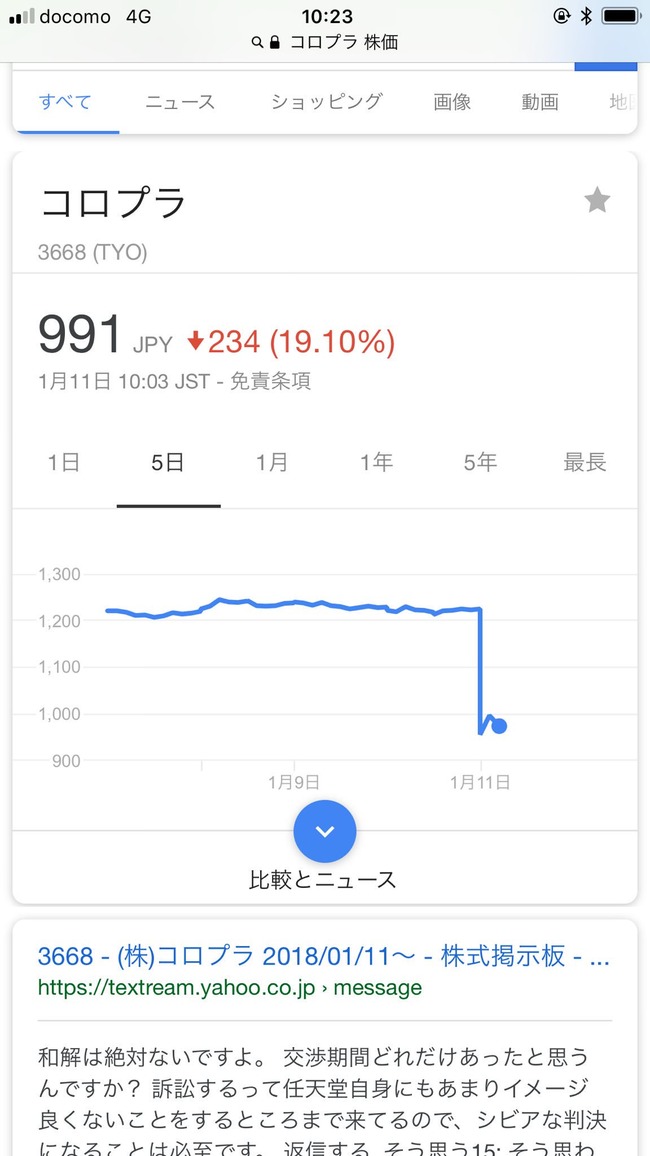Expand 比較とニュース with the blue chevron

pyautogui.click(x=324, y=831)
